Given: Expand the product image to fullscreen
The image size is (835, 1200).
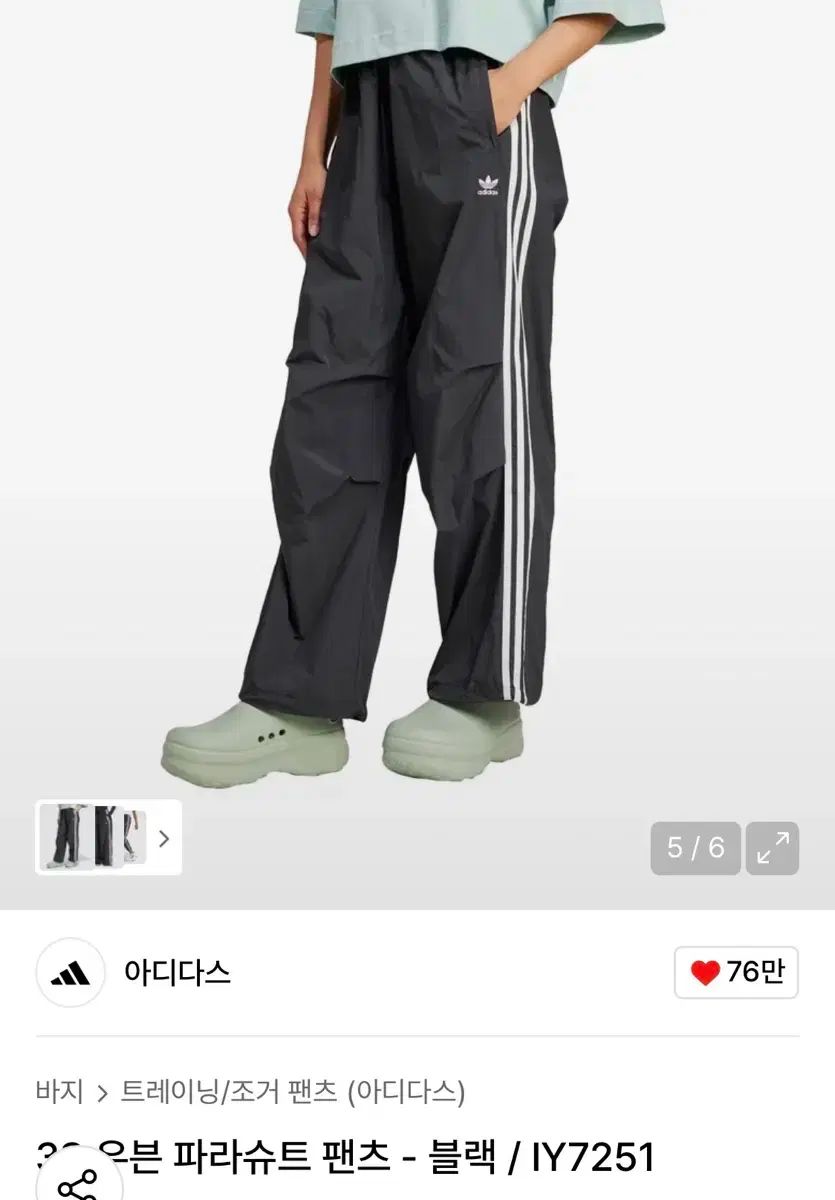Looking at the screenshot, I should (772, 848).
